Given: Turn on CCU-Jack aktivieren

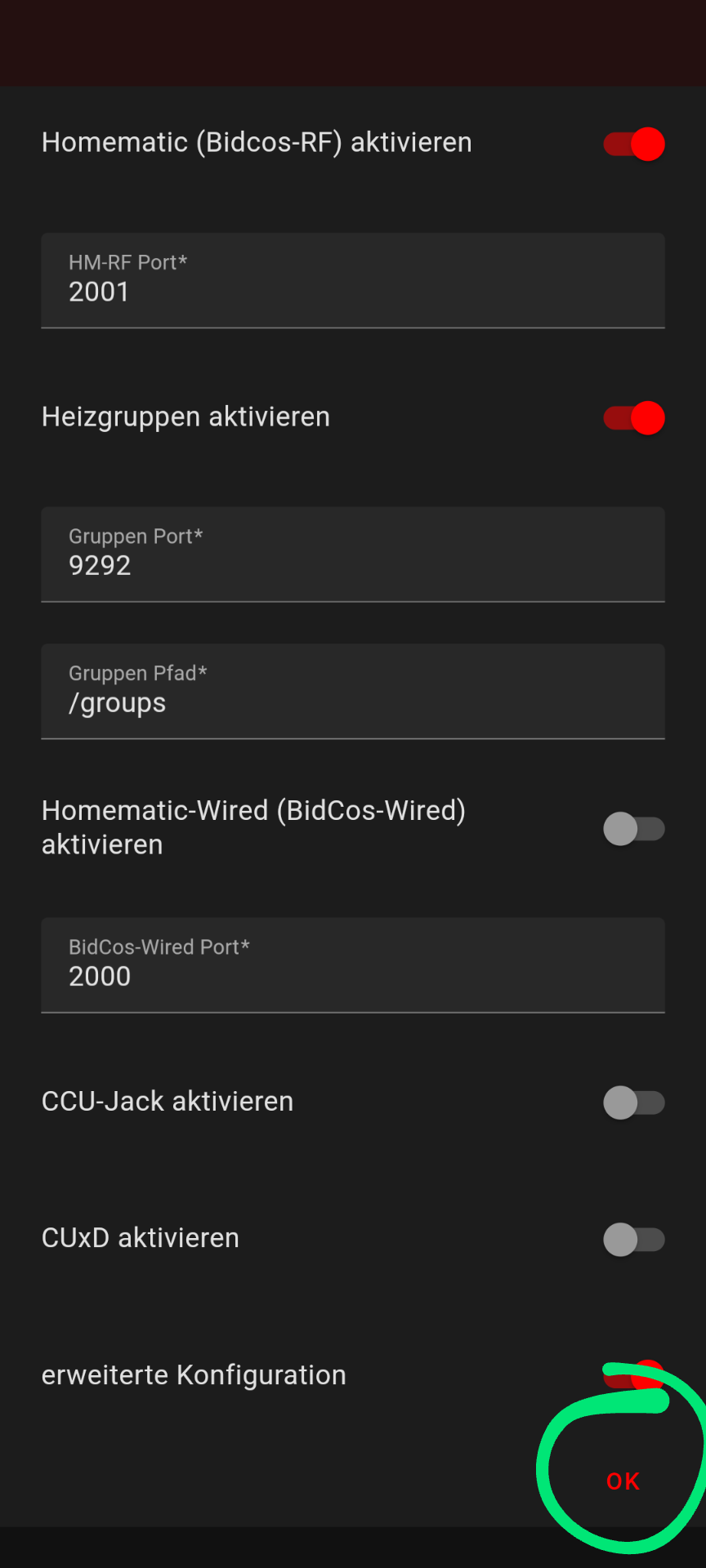Looking at the screenshot, I should pos(634,1102).
